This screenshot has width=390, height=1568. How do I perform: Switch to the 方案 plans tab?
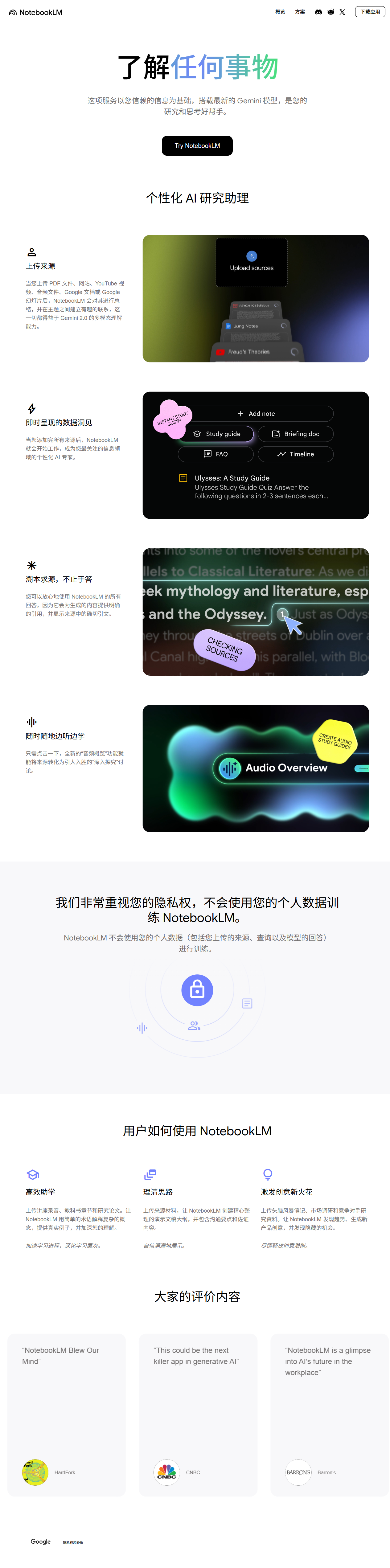[x=300, y=12]
